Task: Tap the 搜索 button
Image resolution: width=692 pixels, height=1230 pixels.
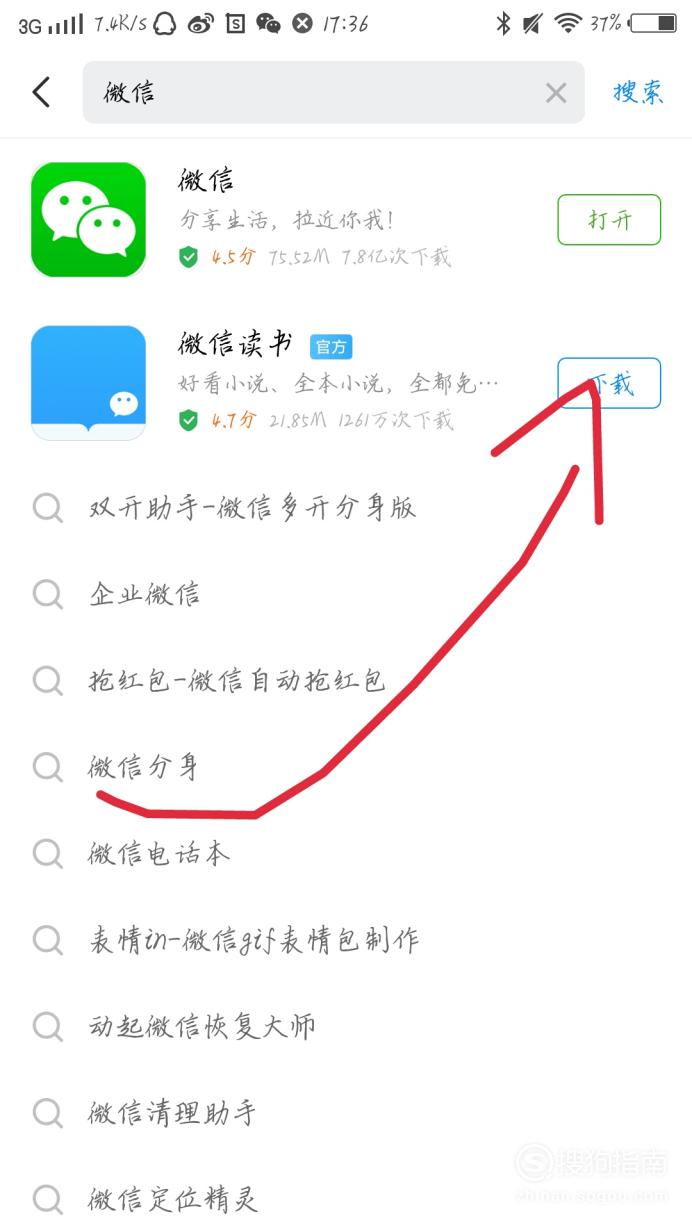Action: [x=638, y=92]
